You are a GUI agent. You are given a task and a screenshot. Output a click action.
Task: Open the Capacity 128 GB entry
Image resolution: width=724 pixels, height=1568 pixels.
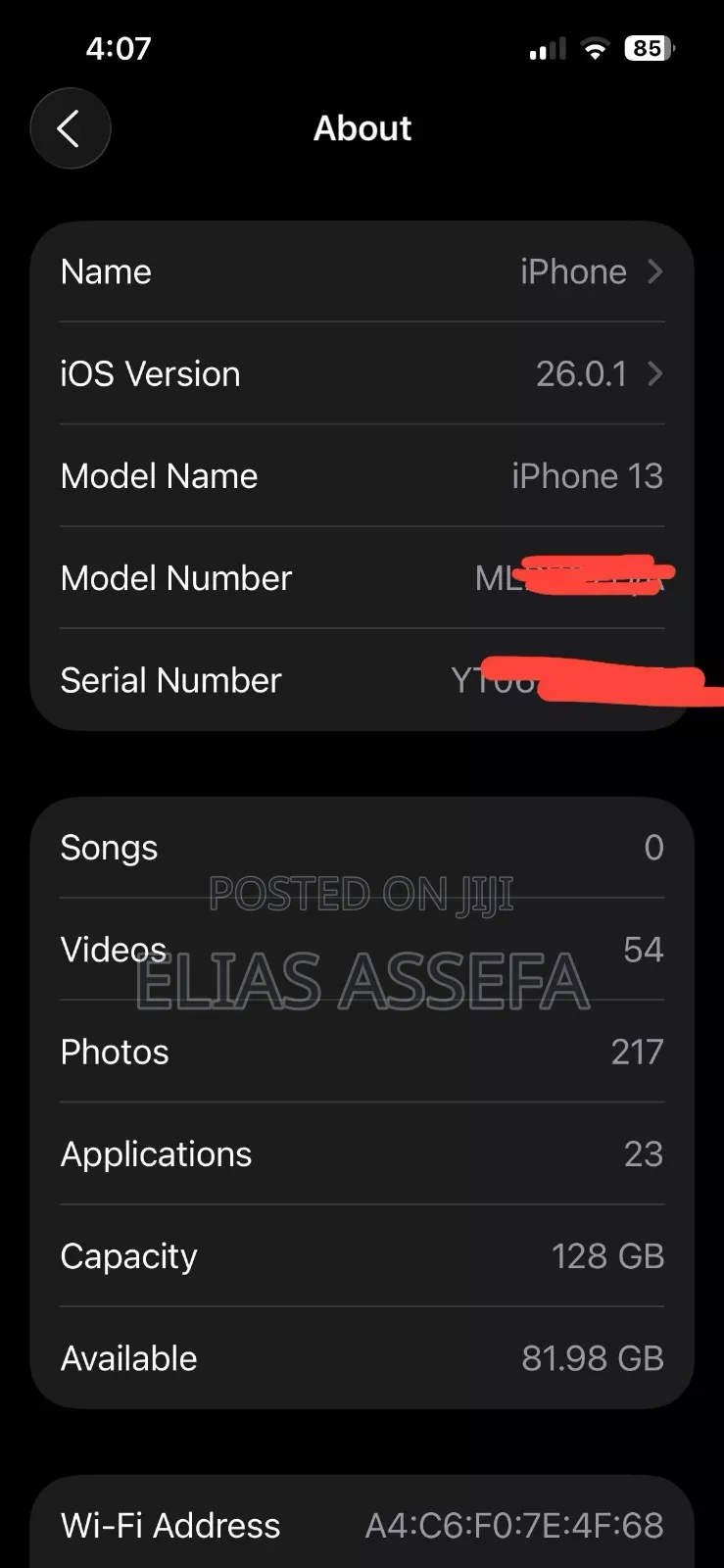point(362,1255)
